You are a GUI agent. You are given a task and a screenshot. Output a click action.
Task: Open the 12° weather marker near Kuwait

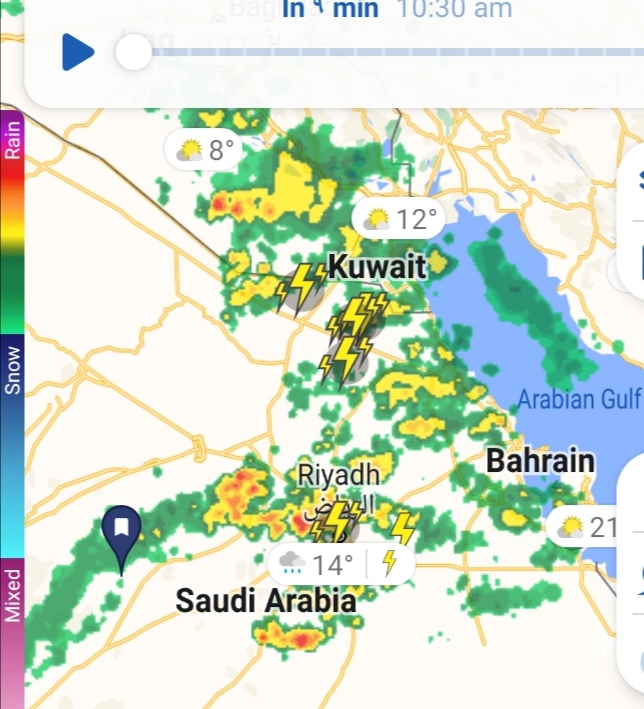400,219
